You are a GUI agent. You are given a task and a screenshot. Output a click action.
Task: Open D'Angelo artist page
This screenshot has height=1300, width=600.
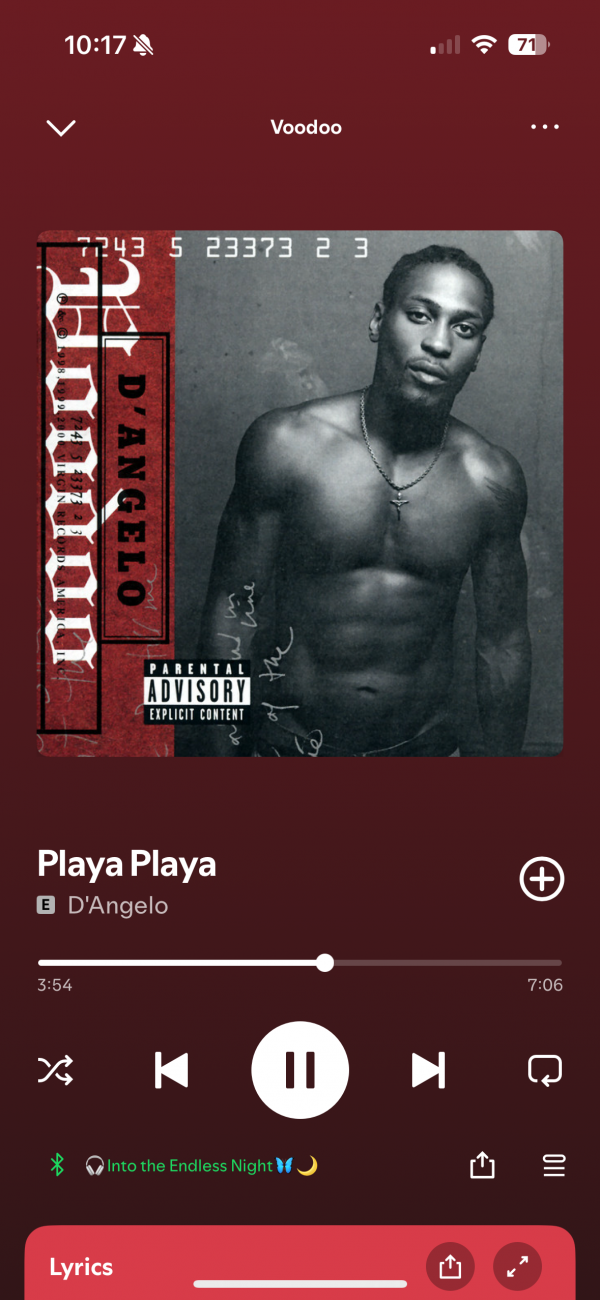point(117,906)
